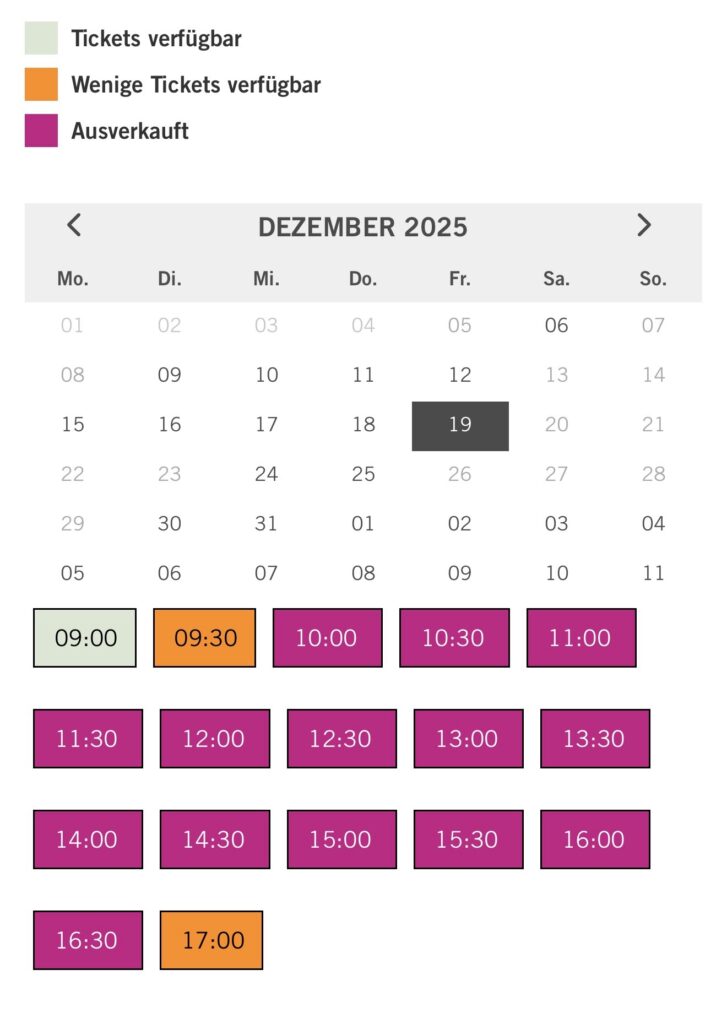Tap the sold-out 10:00 slot

click(327, 638)
